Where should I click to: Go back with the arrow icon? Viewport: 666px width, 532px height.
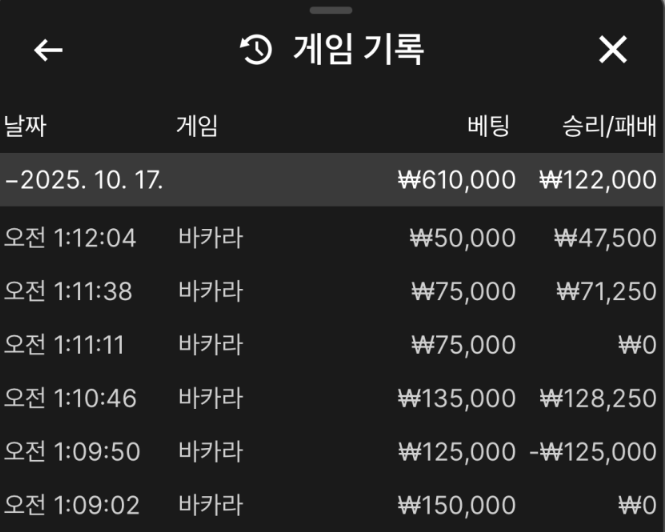[x=48, y=50]
